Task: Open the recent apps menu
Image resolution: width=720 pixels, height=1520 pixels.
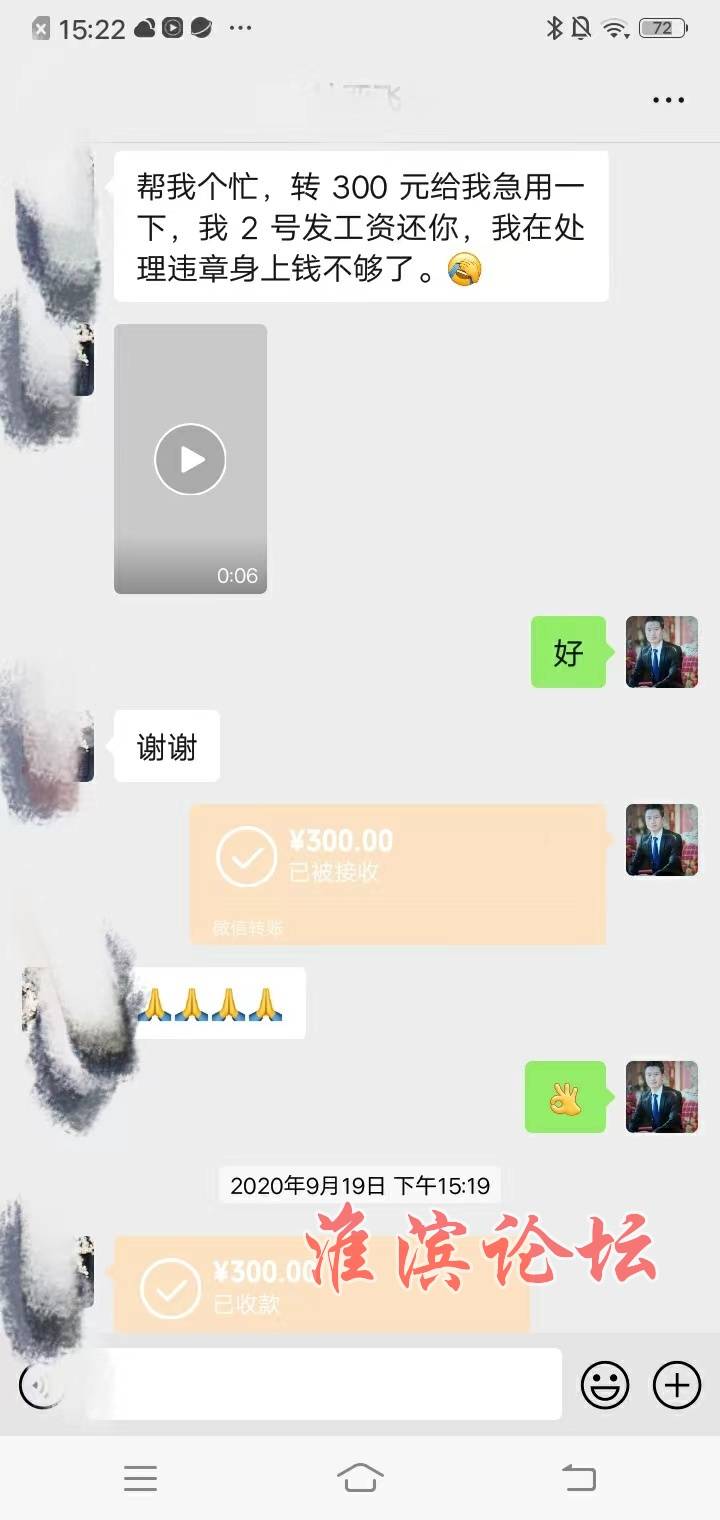Action: pos(140,1477)
